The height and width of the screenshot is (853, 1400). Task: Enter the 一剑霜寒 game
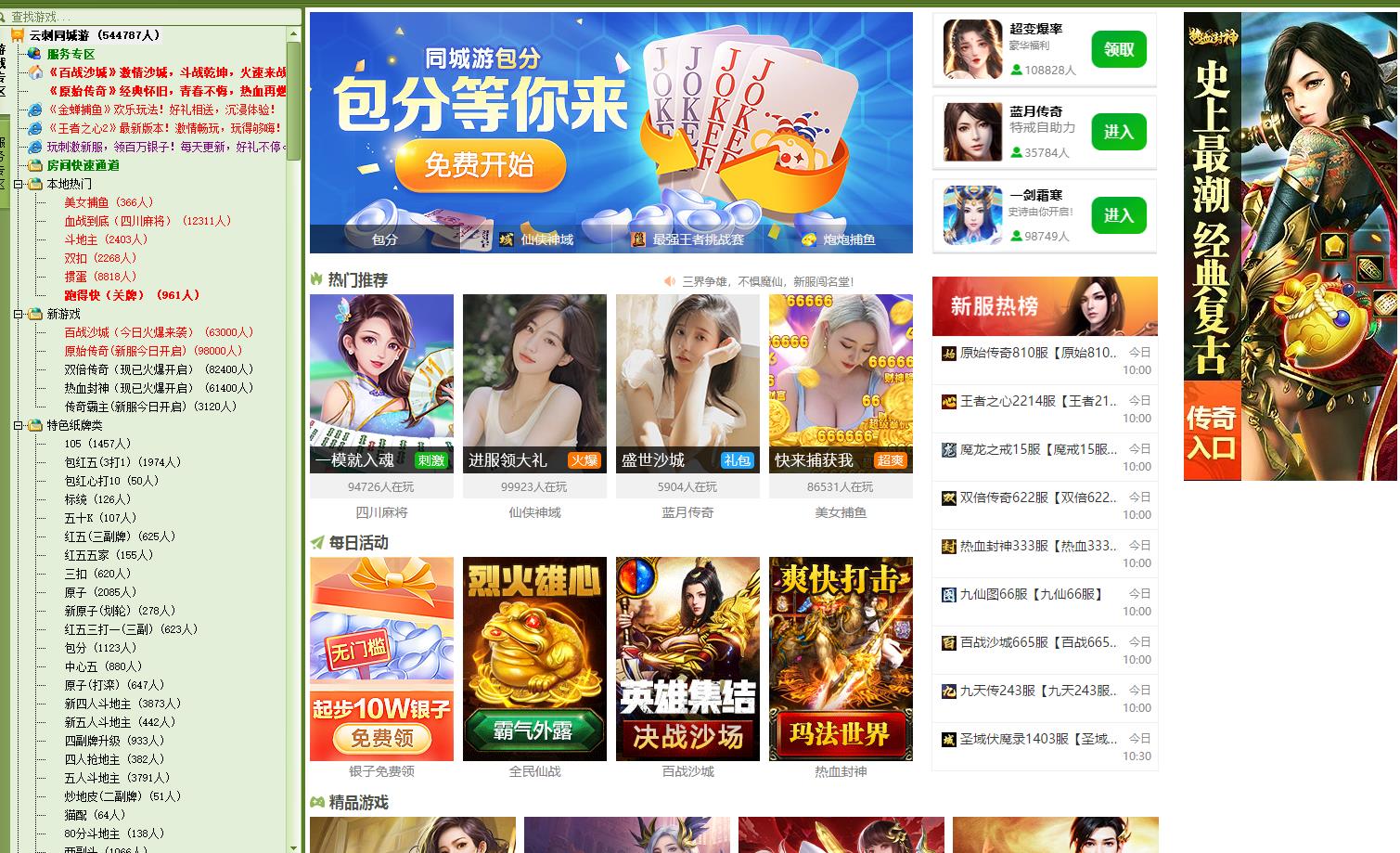click(1119, 215)
